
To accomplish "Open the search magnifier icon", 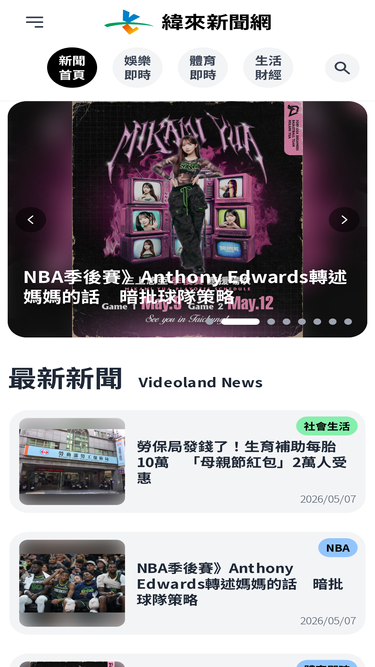I will (342, 68).
